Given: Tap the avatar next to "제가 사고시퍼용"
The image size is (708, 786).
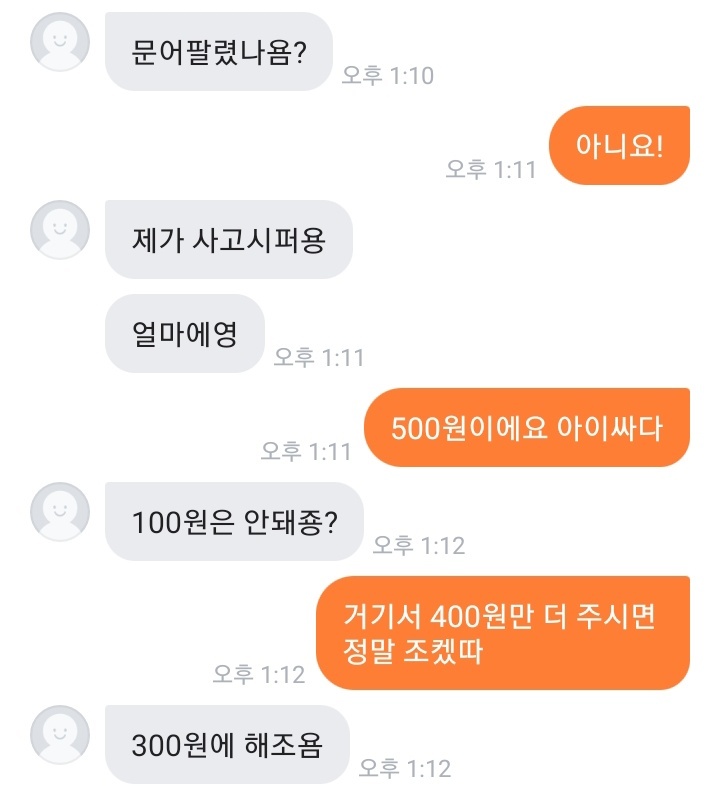Looking at the screenshot, I should coord(61,230).
